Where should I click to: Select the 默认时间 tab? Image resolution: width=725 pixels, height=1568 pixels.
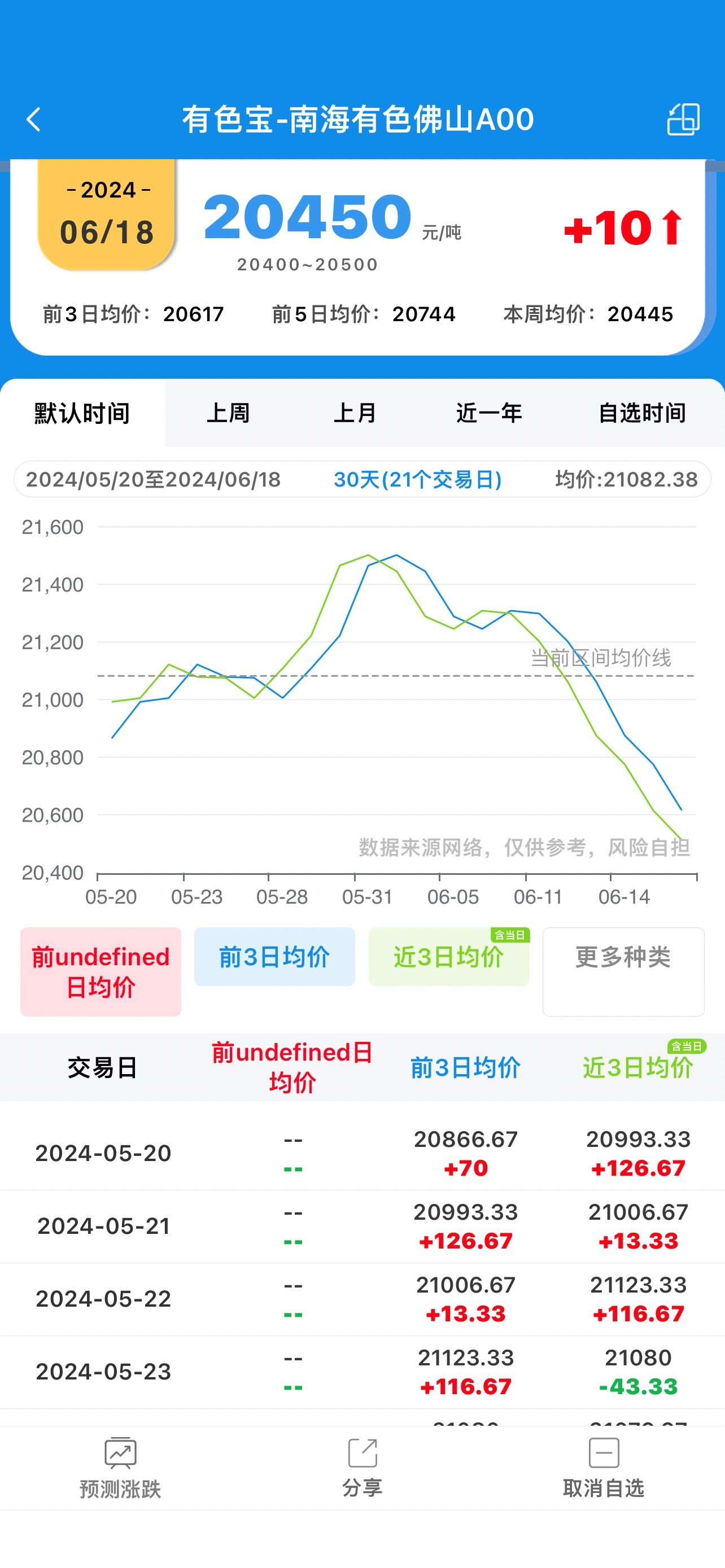82,413
